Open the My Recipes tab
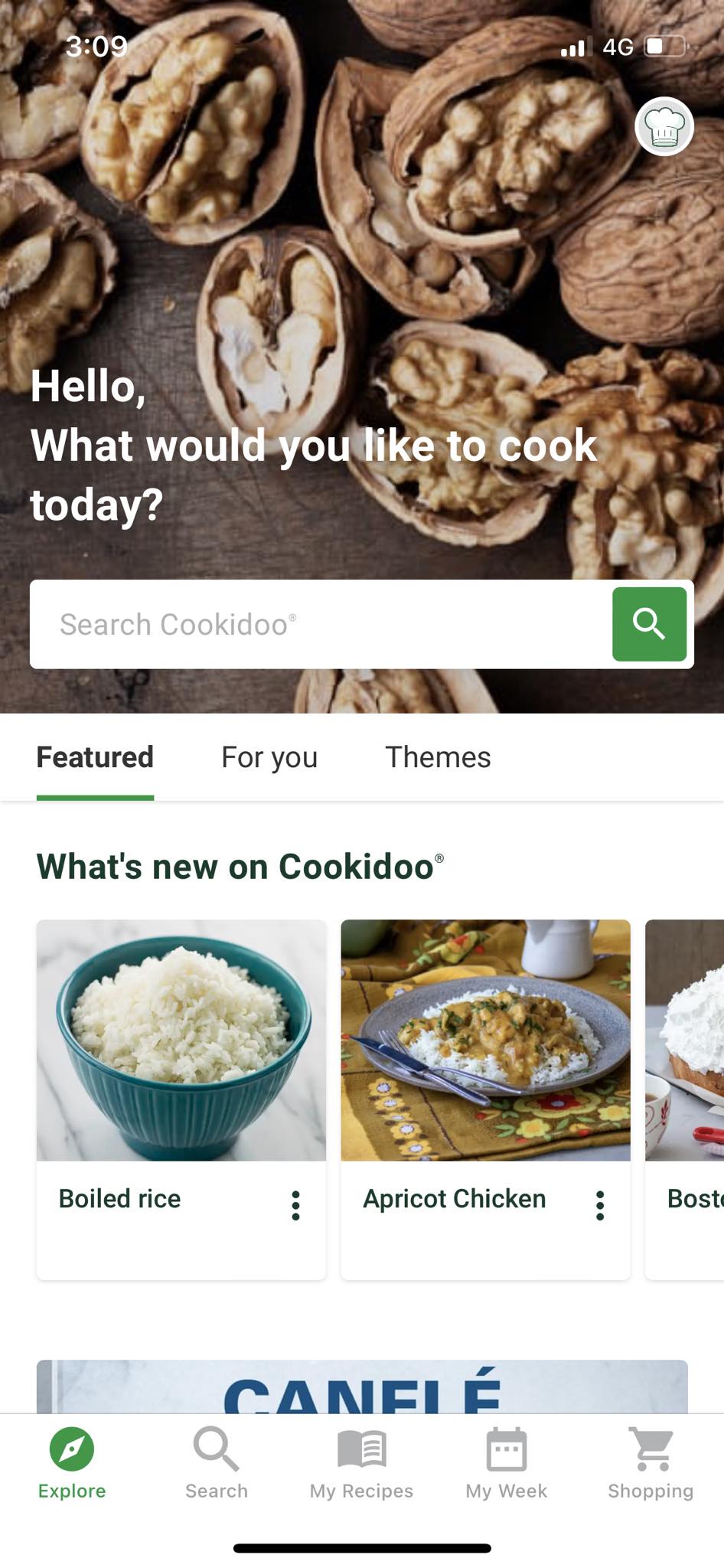 coord(361,1463)
